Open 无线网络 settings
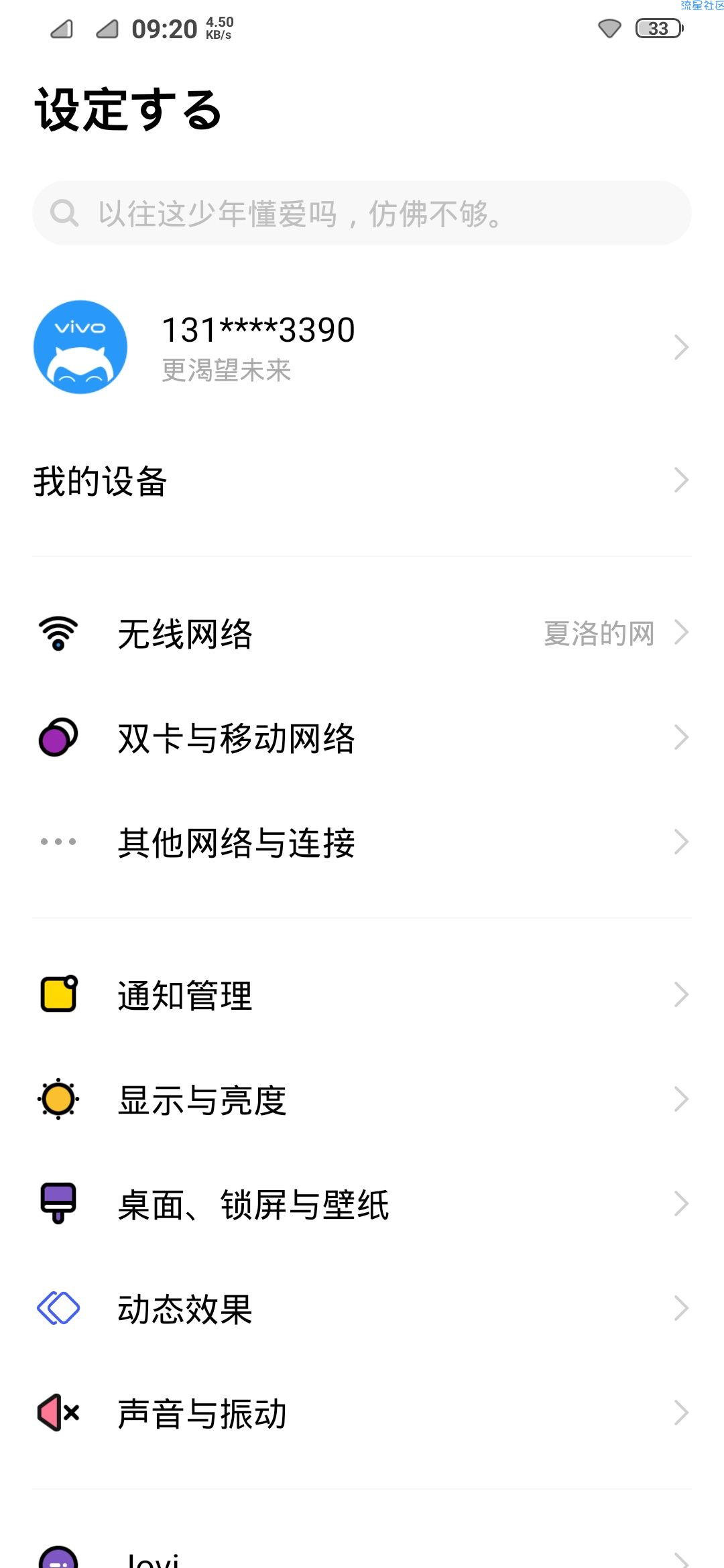The image size is (724, 1568). pos(362,633)
